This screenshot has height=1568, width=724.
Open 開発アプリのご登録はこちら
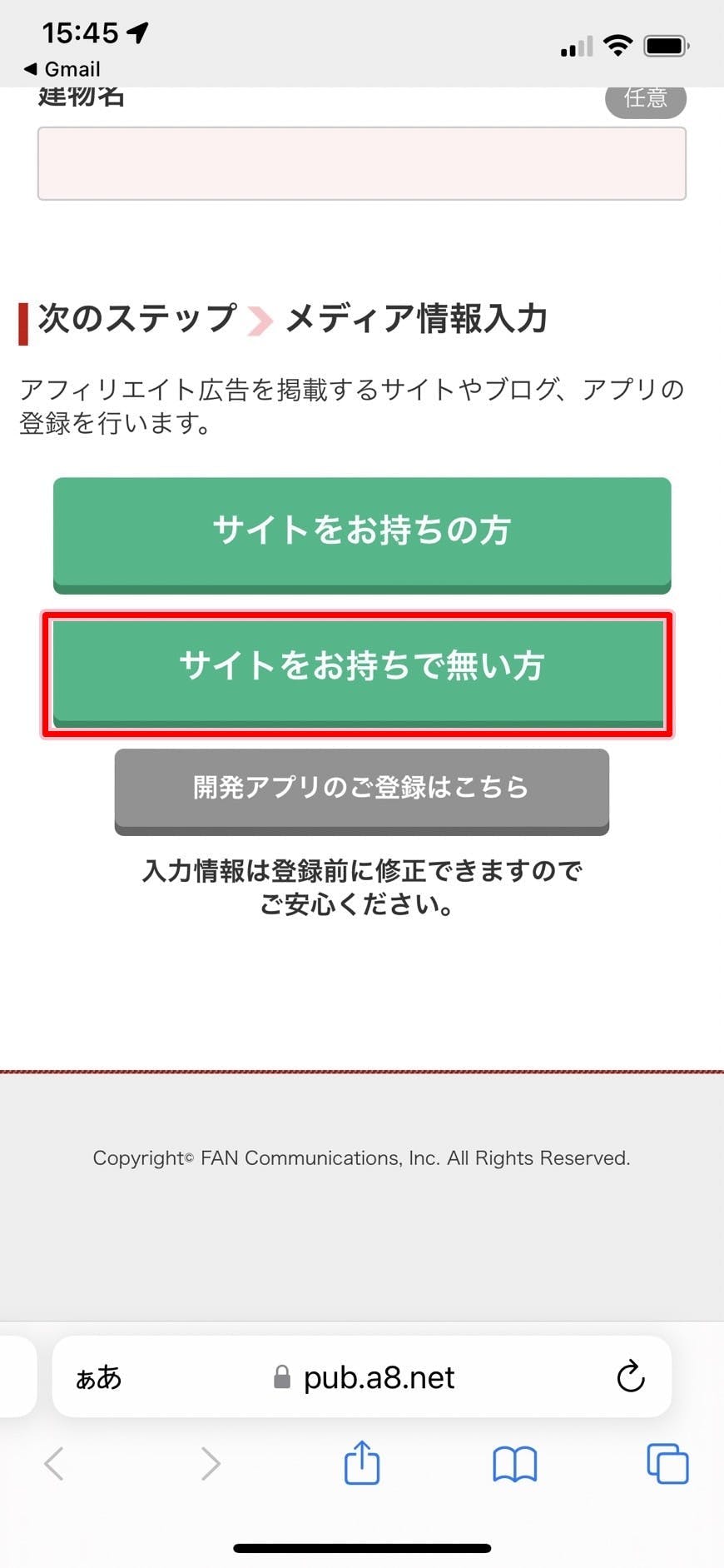(361, 788)
